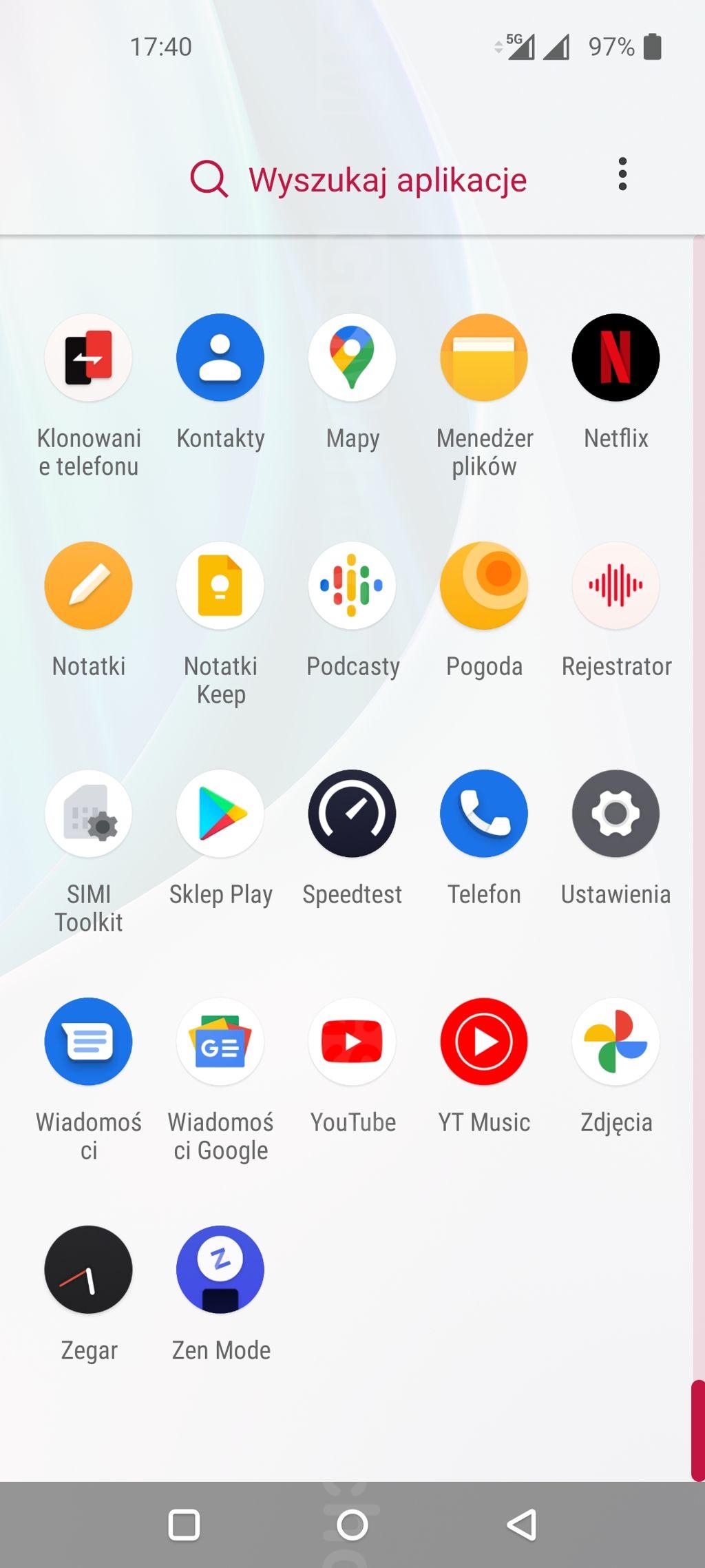Launch Mapy (Google Maps)
Image resolution: width=705 pixels, height=1568 pixels.
[x=352, y=358]
